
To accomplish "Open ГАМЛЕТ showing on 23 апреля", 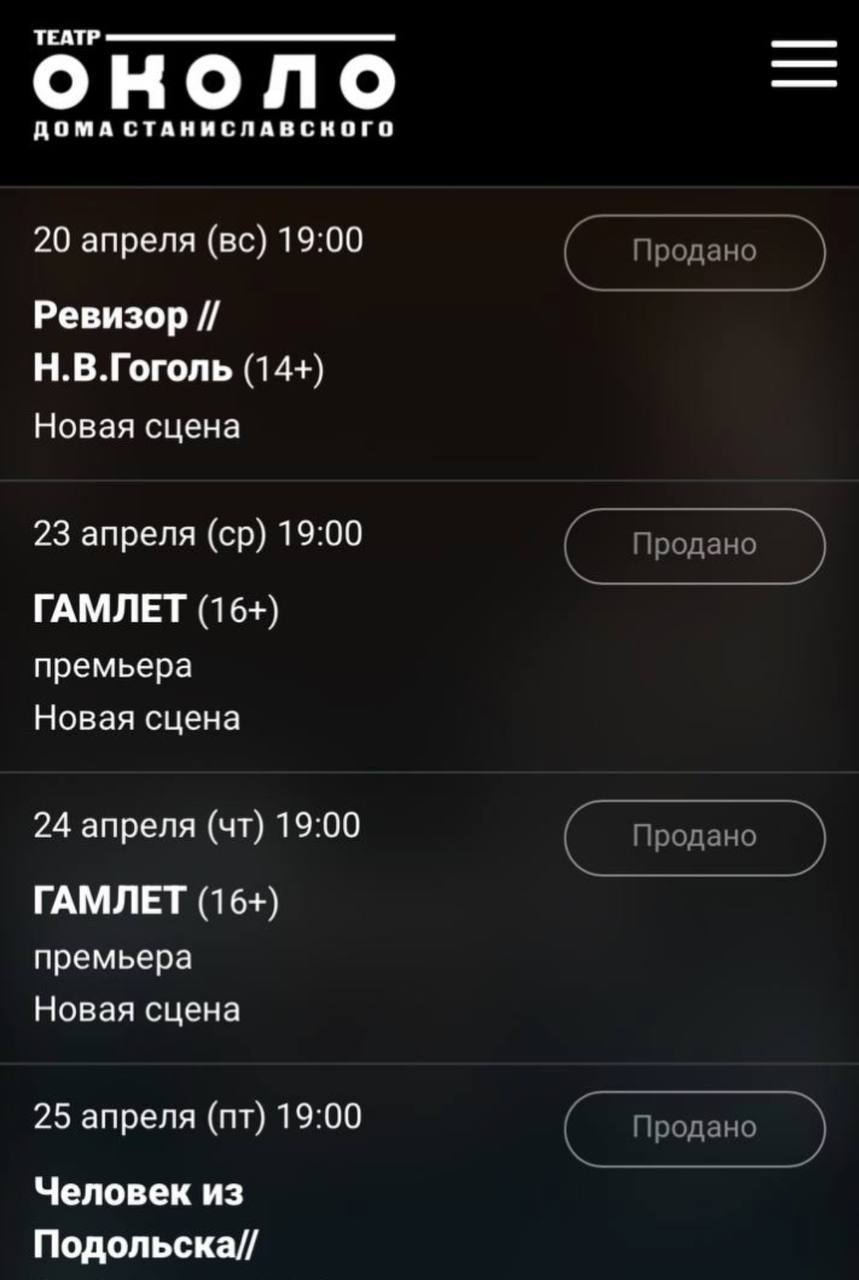I will point(110,608).
